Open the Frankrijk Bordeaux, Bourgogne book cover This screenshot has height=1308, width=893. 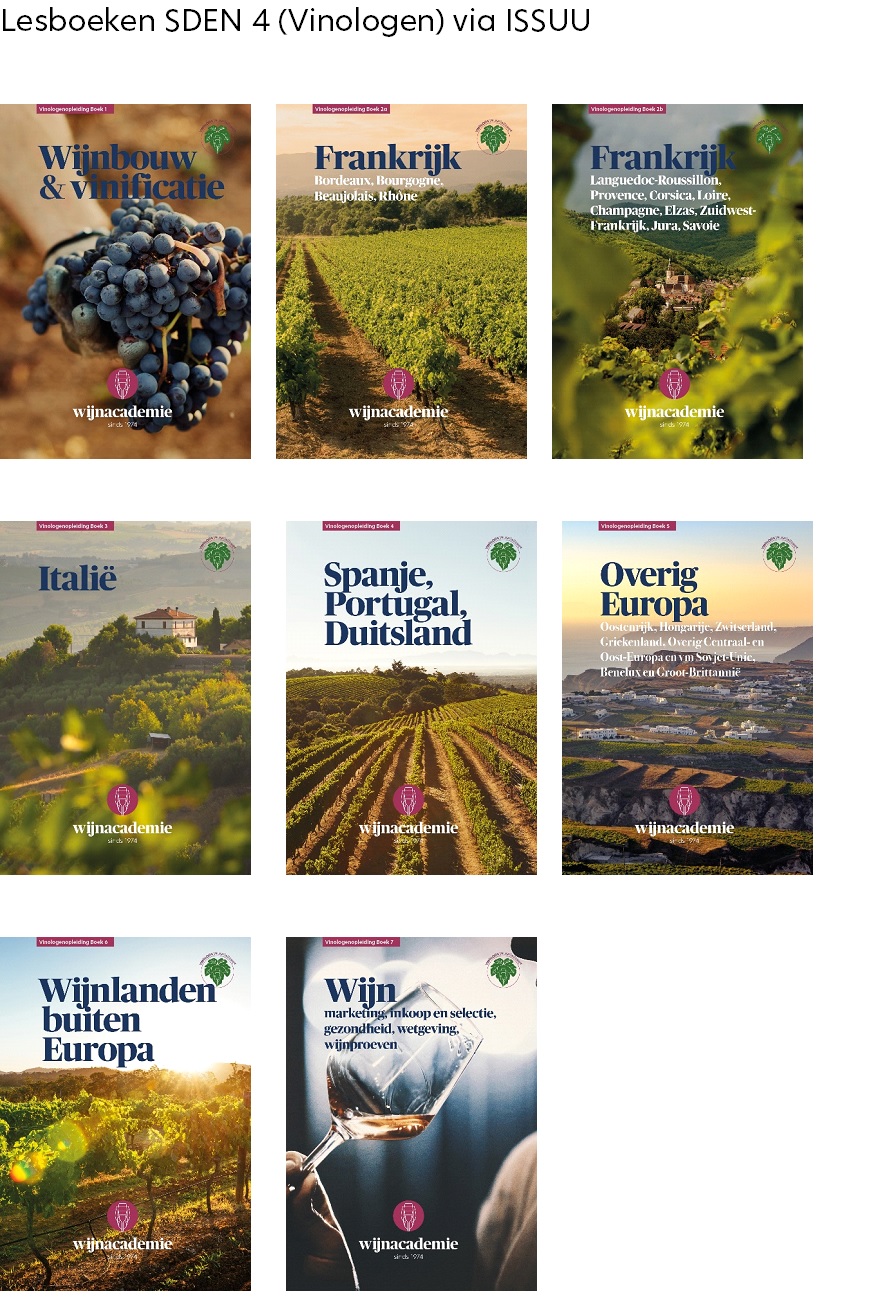pyautogui.click(x=401, y=281)
